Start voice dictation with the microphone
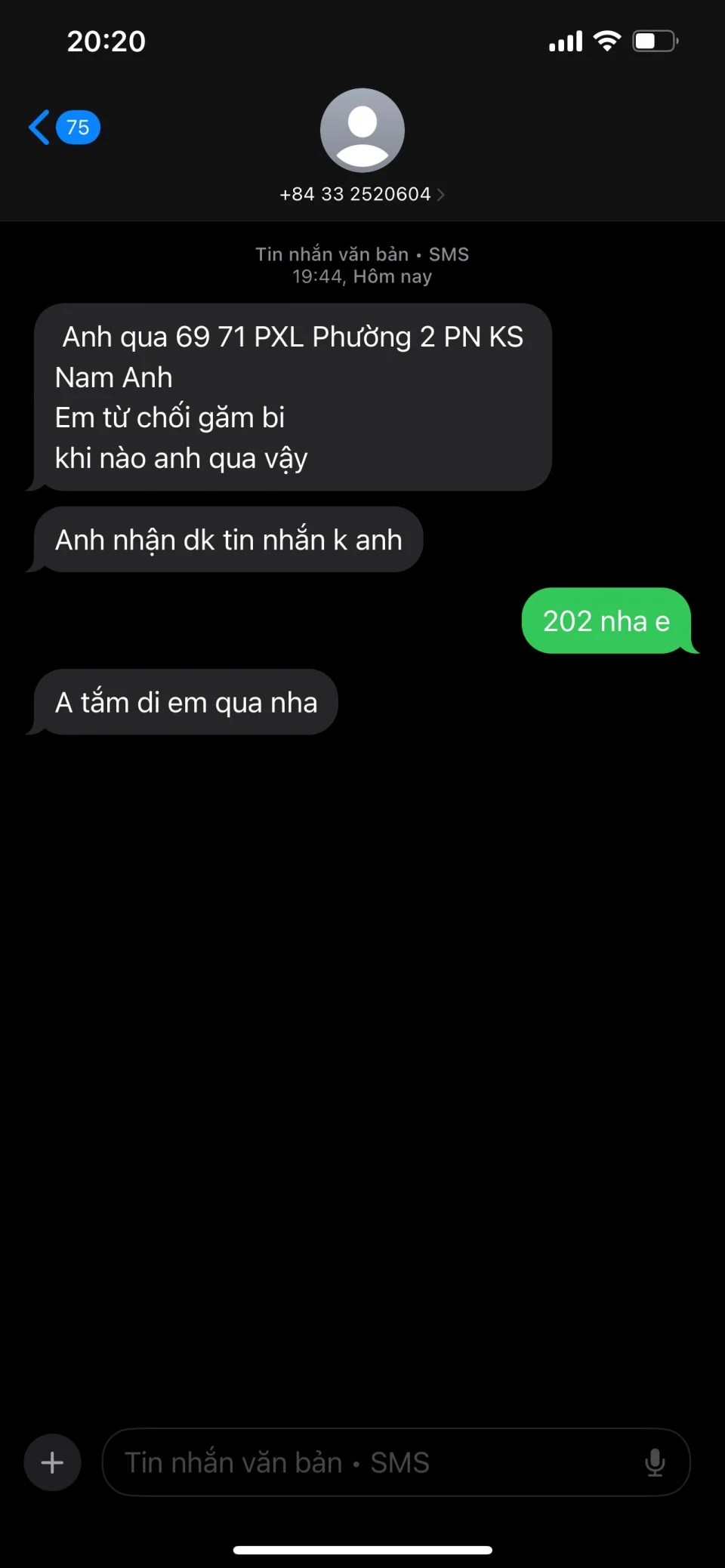This screenshot has height=1568, width=725. click(x=654, y=1462)
